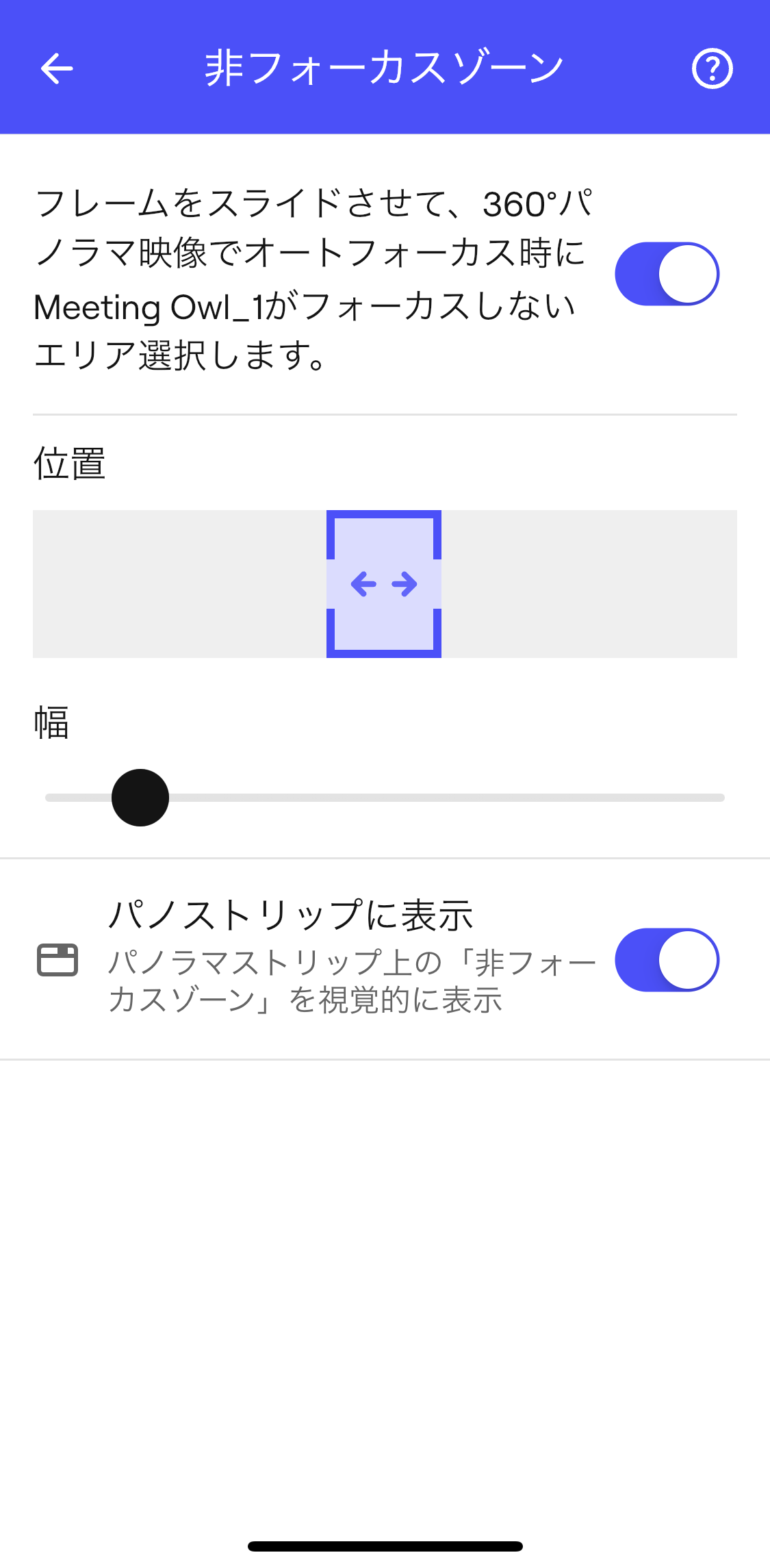Click the bidirectional arrows in the zone selector

pos(385,584)
